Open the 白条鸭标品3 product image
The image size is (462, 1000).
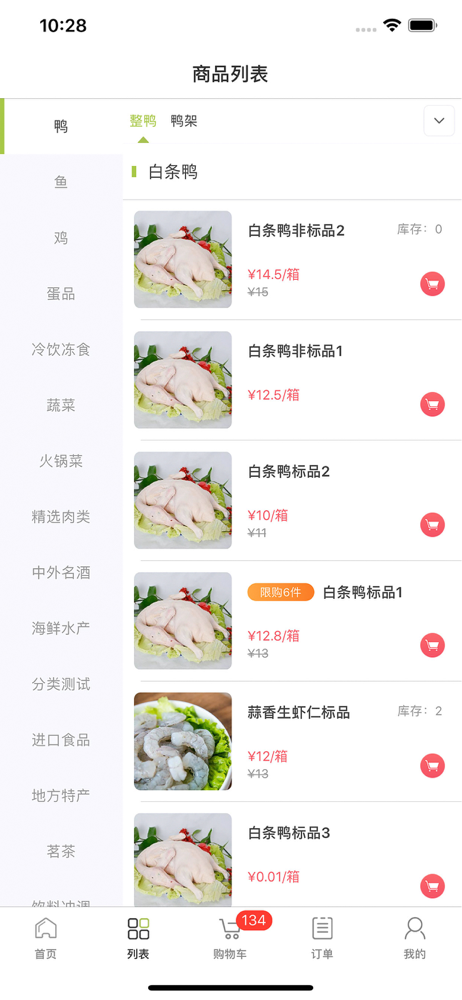(183, 860)
